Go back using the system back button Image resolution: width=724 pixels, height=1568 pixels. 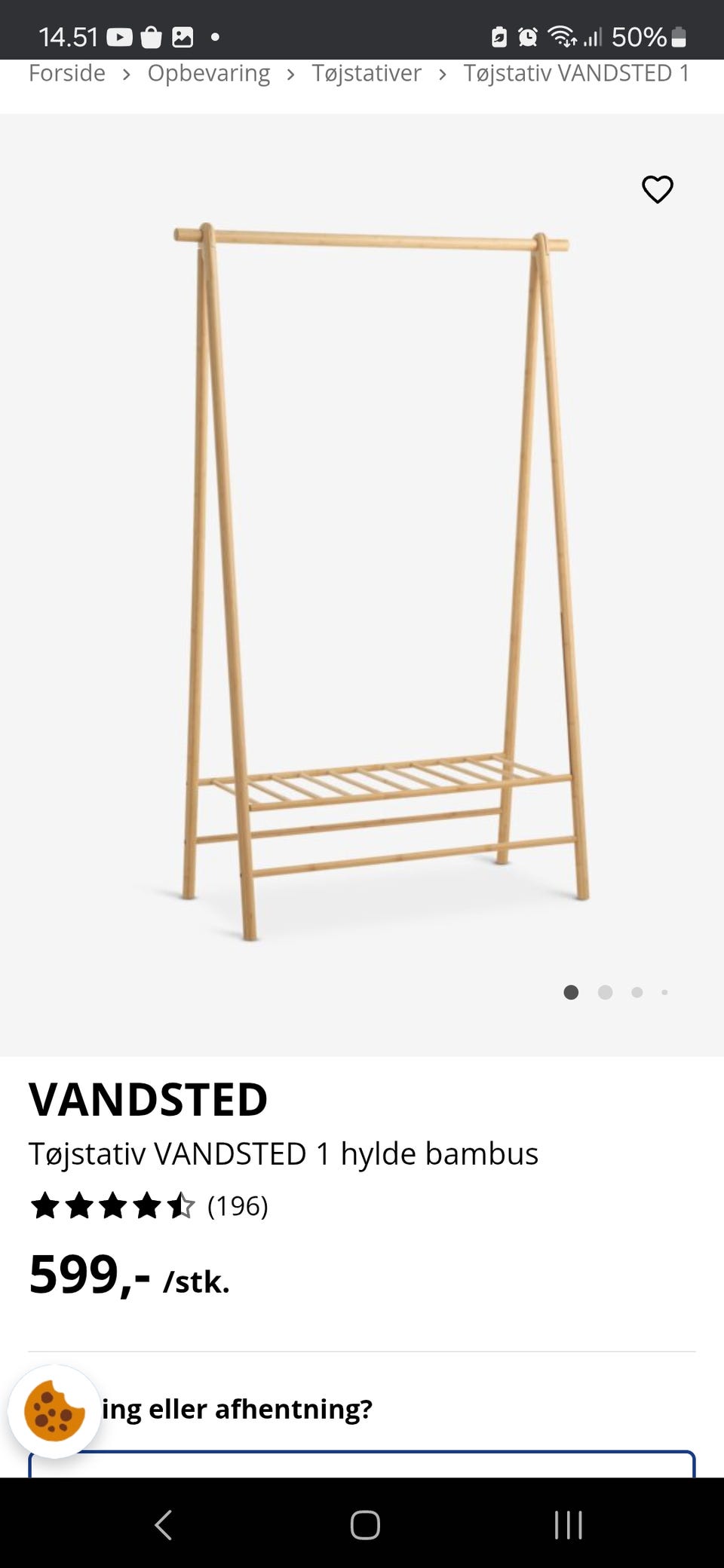(164, 1524)
